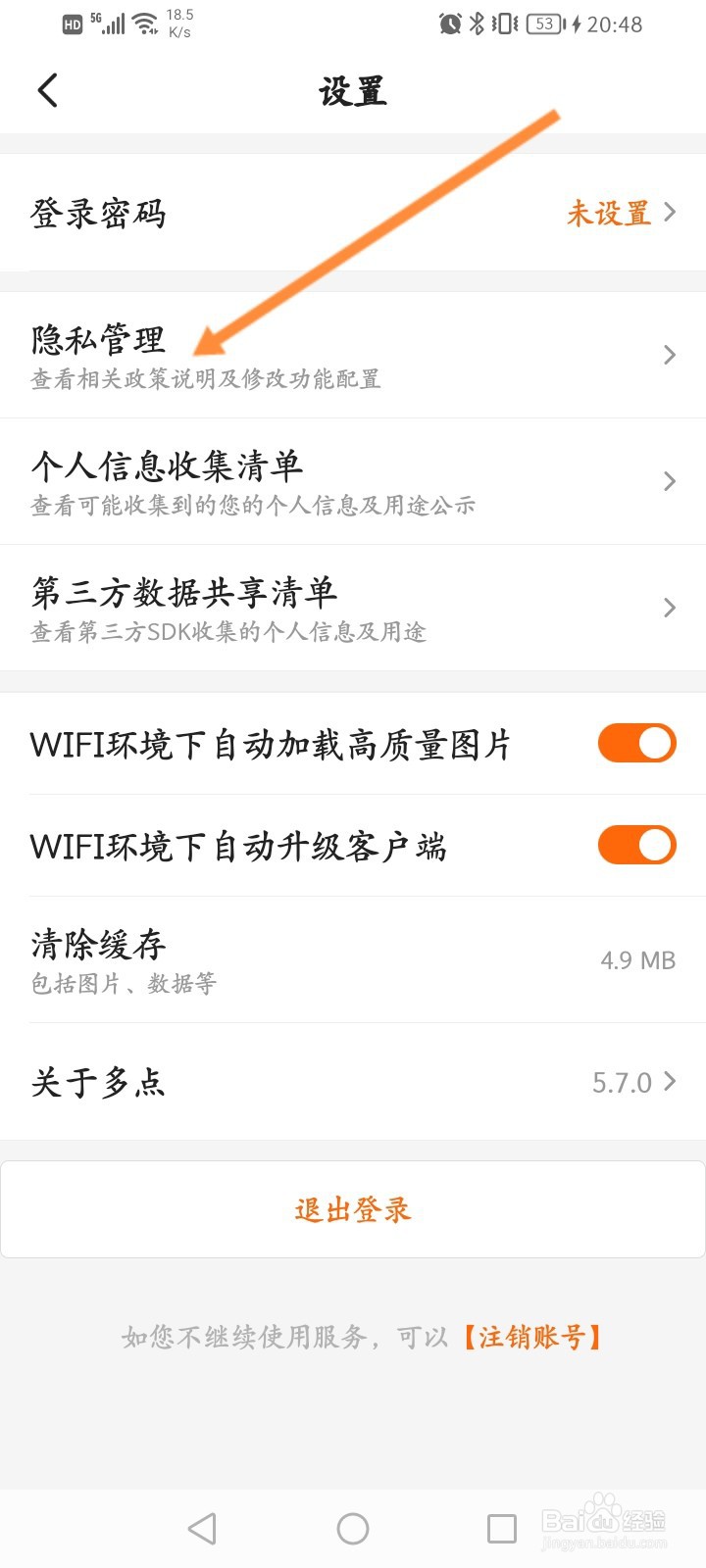Tap the 注销账号 link
Image resolution: width=706 pixels, height=1568 pixels.
(x=532, y=1337)
